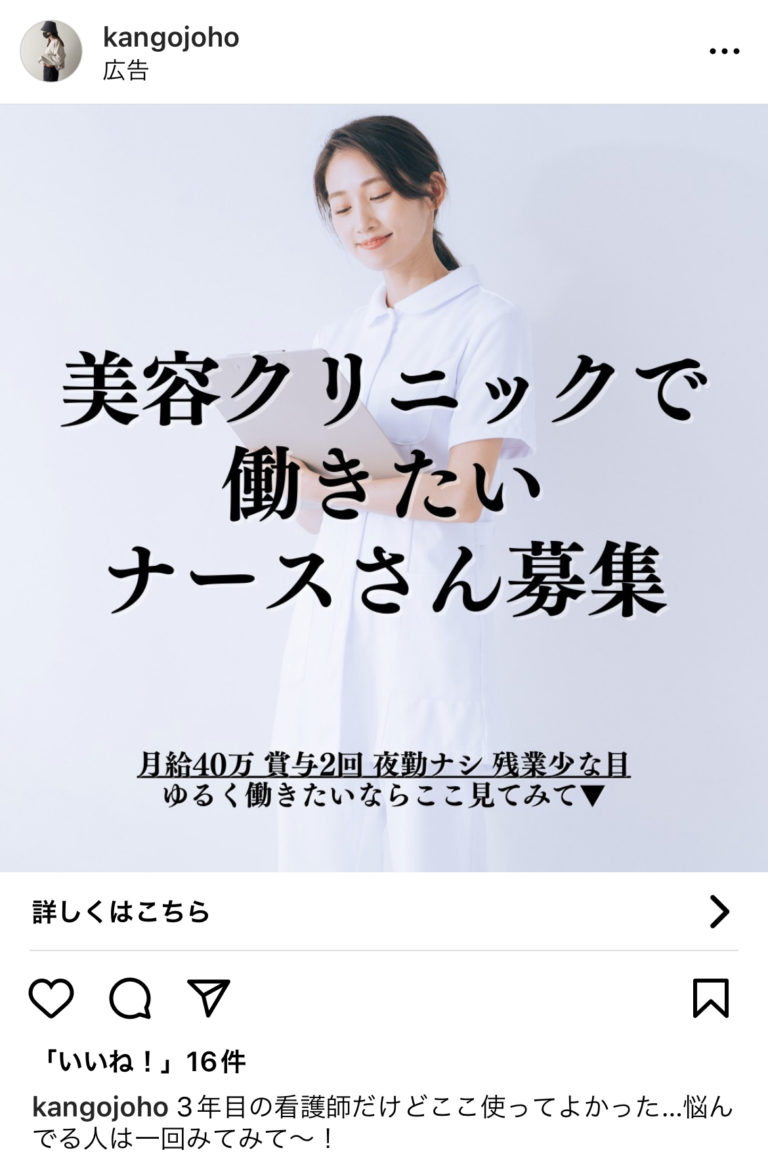Like this post with heart icon

pos(51,998)
